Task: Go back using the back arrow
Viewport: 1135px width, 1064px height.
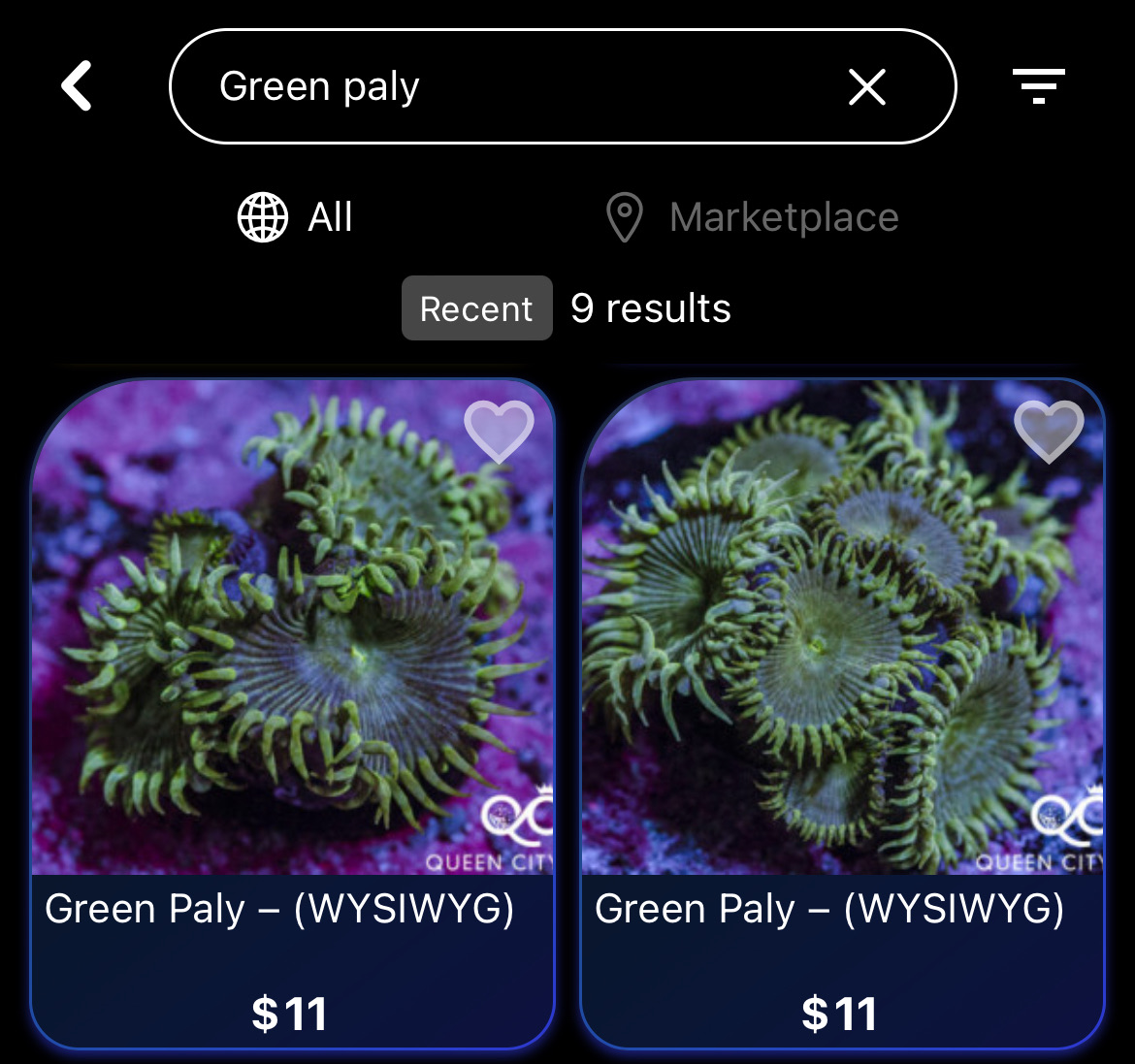Action: pyautogui.click(x=77, y=86)
